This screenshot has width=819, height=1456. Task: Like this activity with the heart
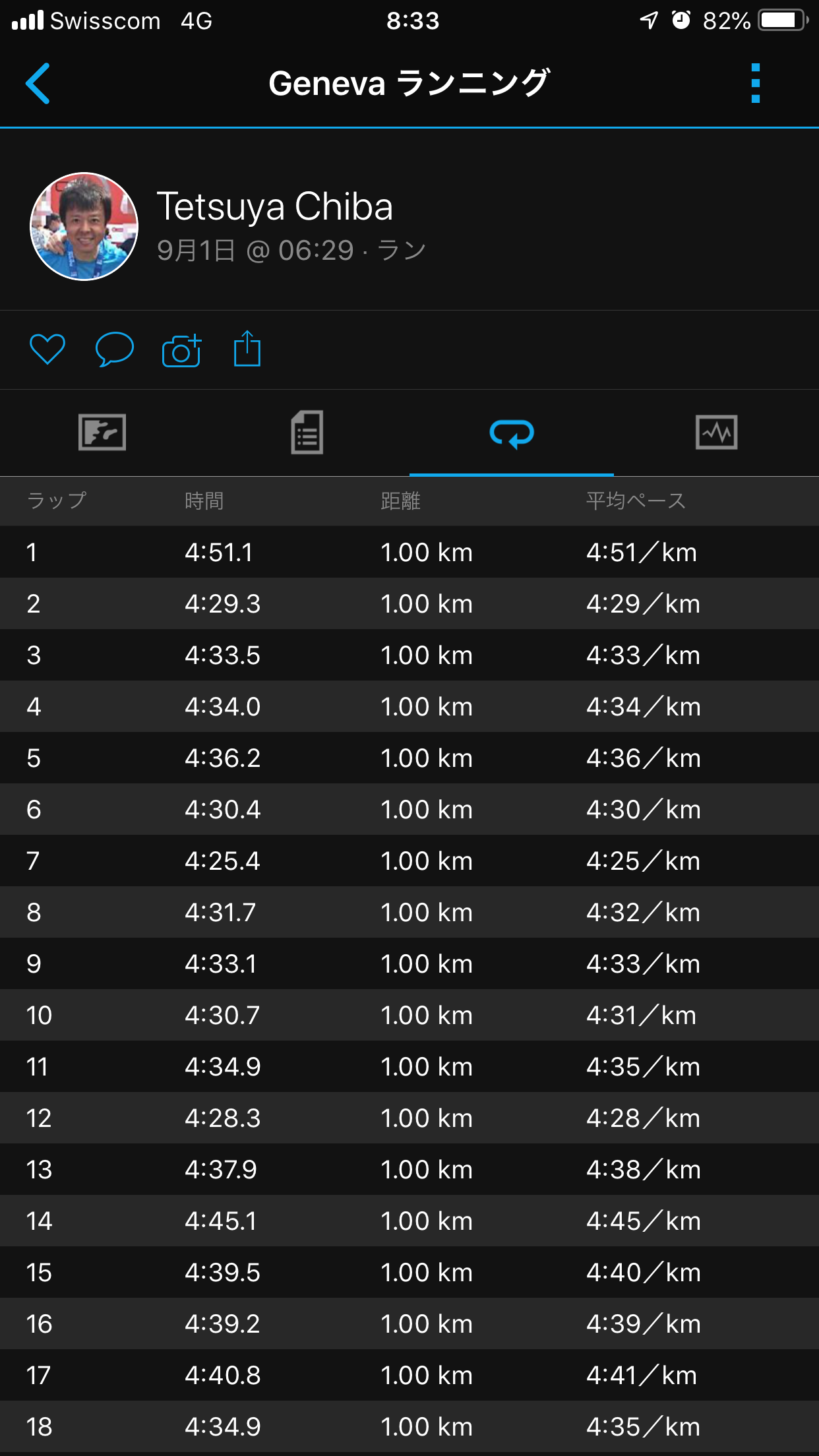click(x=47, y=349)
